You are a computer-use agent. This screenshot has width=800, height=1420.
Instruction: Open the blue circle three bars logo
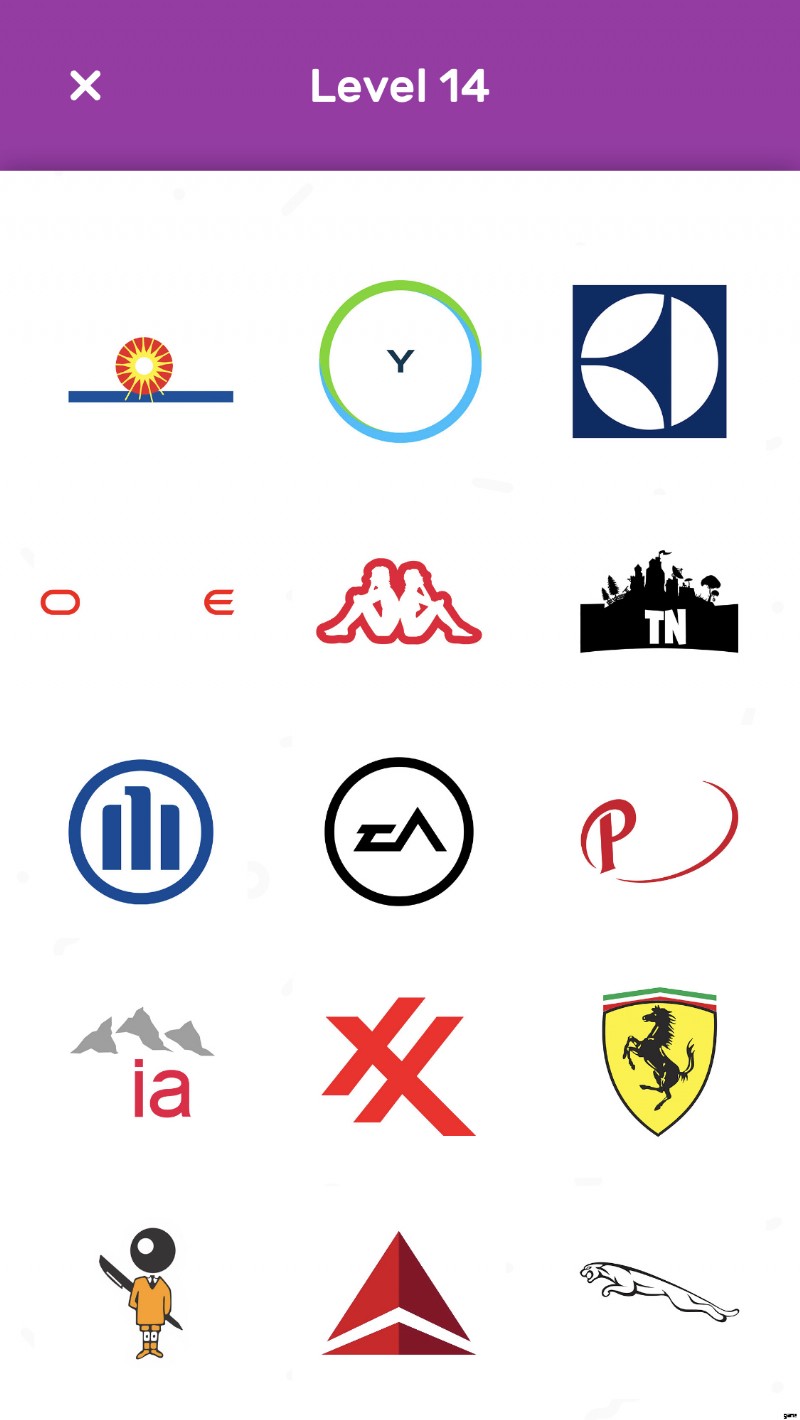point(141,831)
